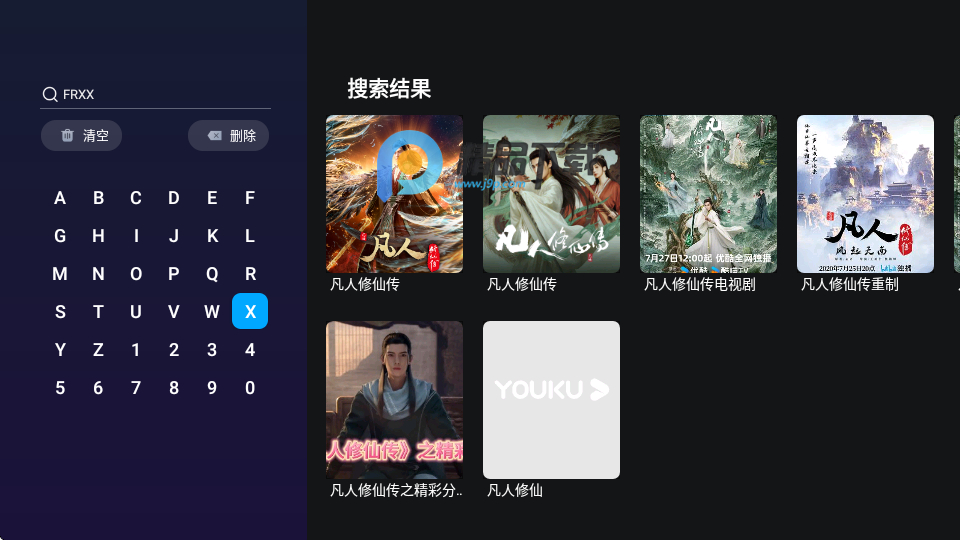Clear the search text with 清空
The image size is (960, 540).
(82, 136)
